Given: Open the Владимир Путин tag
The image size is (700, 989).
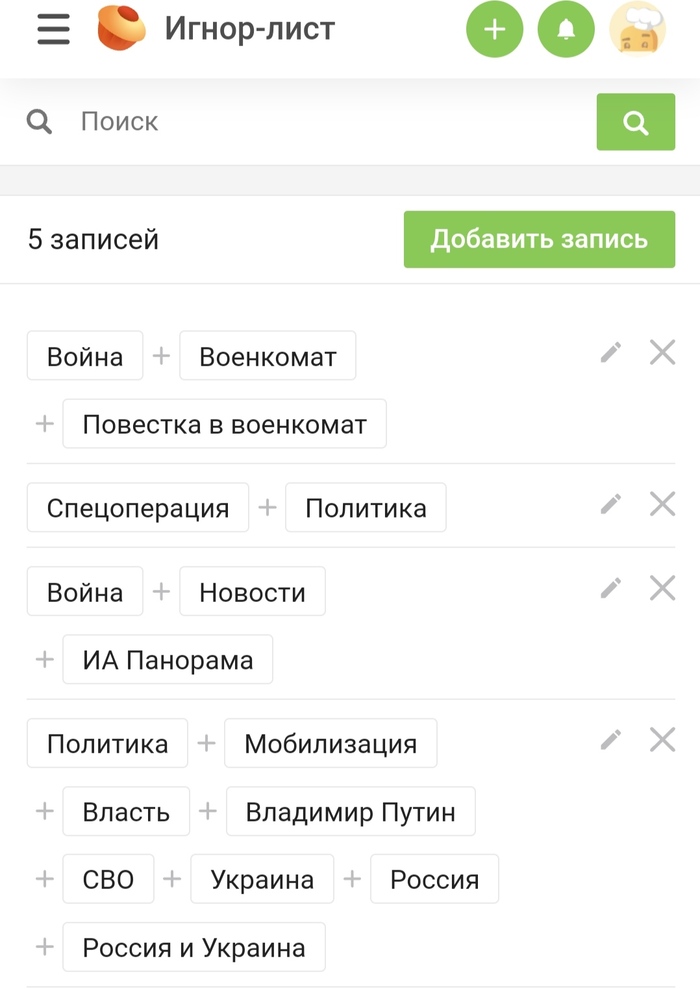Looking at the screenshot, I should click(x=350, y=812).
